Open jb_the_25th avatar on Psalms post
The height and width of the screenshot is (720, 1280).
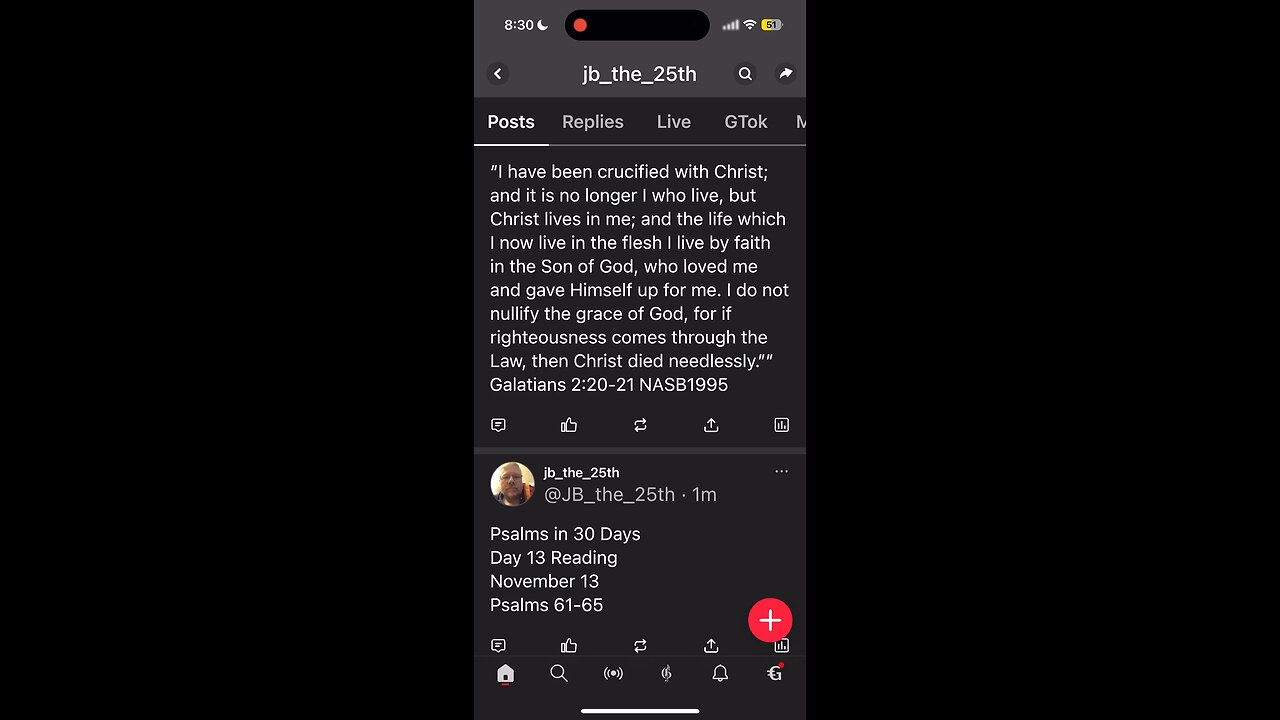click(x=512, y=484)
